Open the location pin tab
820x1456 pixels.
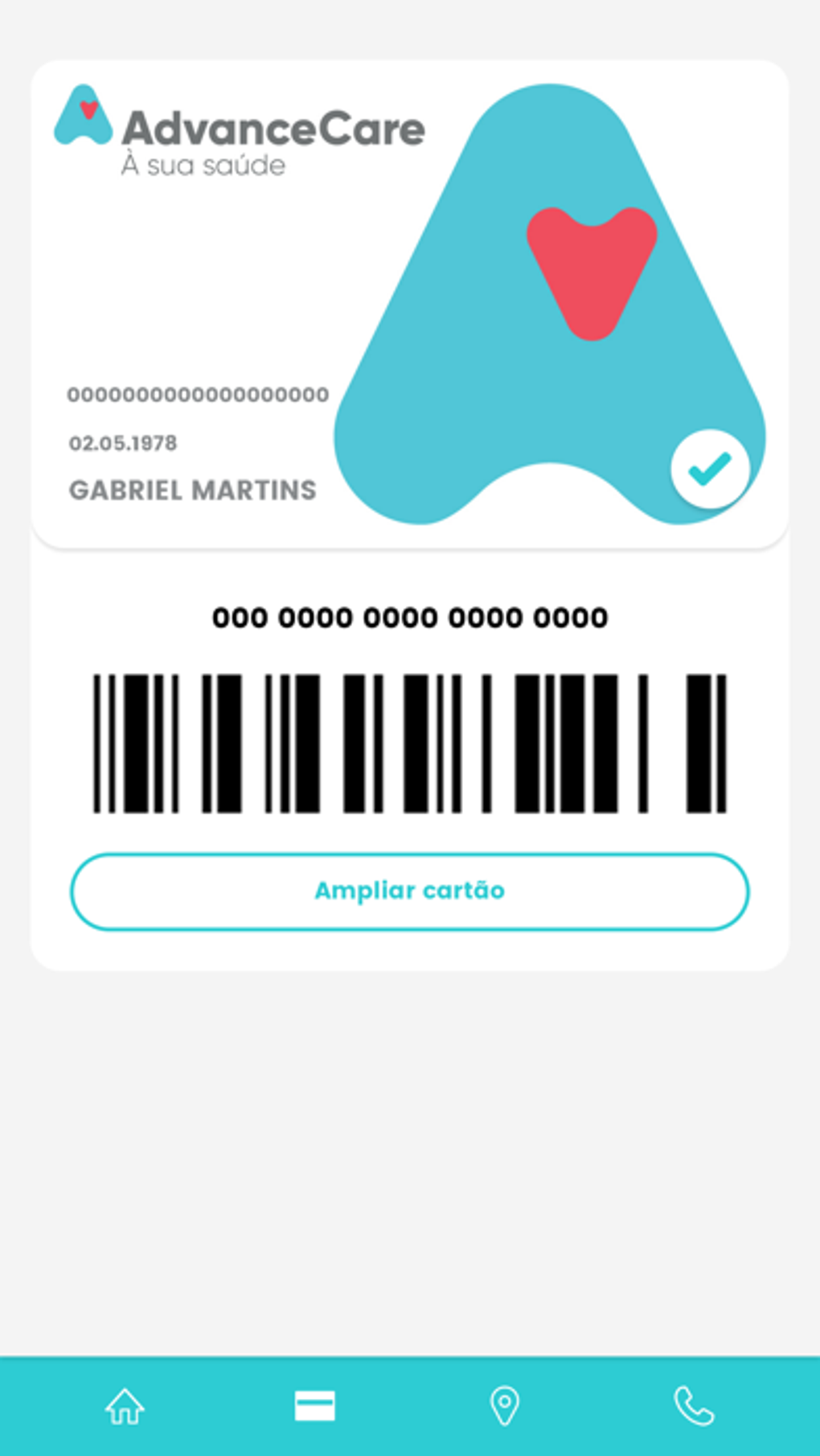[504, 1406]
